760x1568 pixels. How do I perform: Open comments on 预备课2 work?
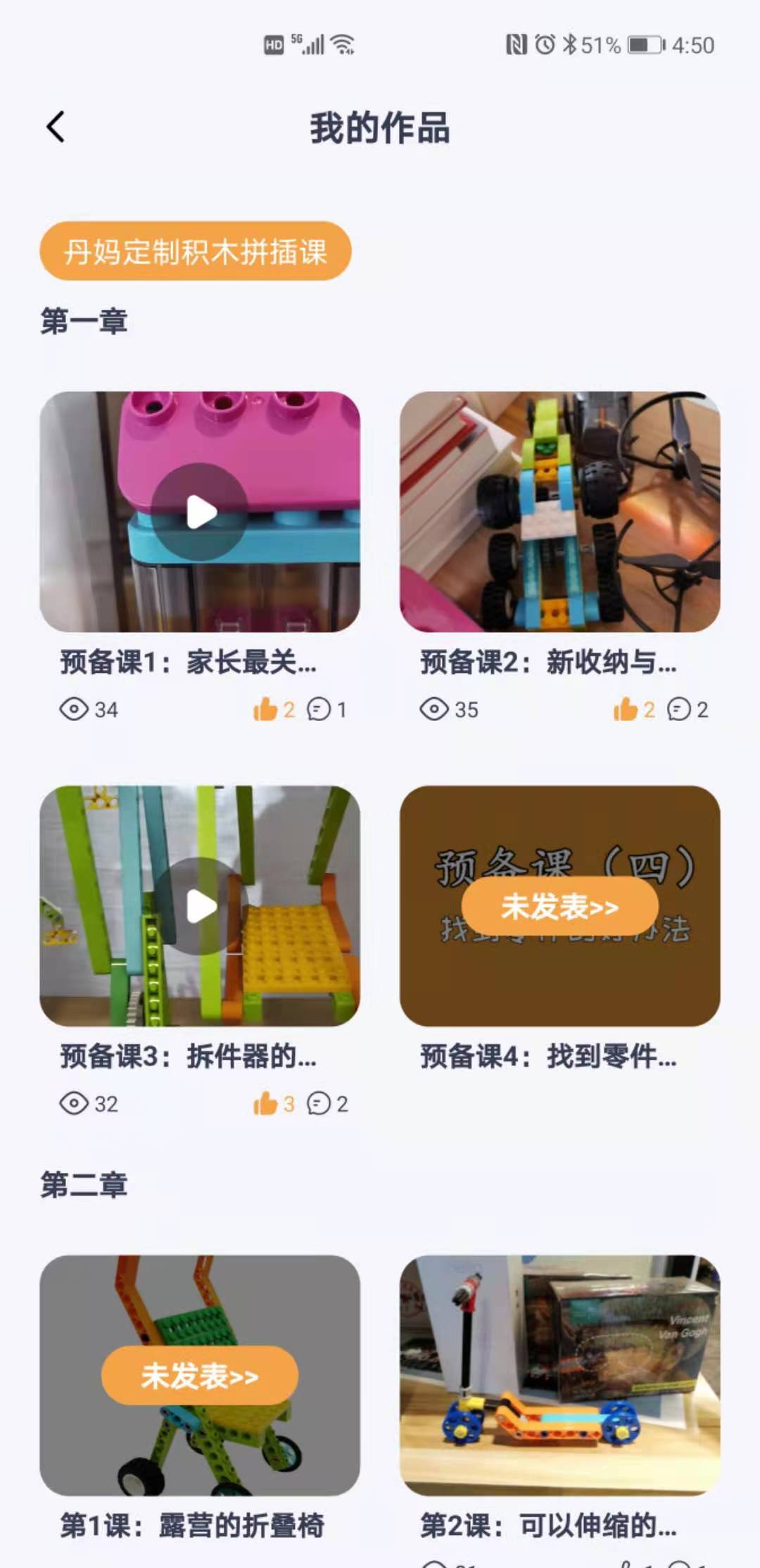pos(679,709)
